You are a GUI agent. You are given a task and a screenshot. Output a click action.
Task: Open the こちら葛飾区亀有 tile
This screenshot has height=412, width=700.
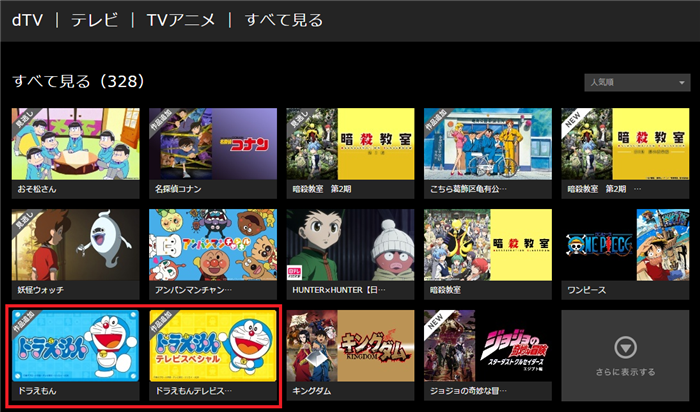487,144
